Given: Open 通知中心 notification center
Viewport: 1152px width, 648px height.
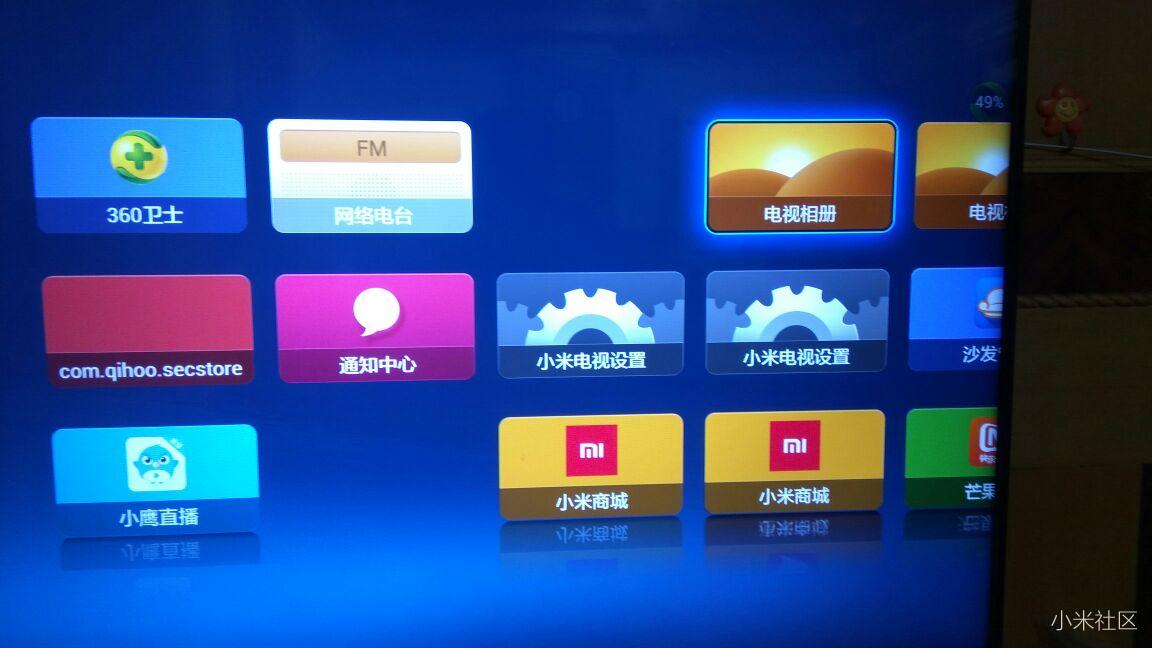Looking at the screenshot, I should (x=375, y=326).
